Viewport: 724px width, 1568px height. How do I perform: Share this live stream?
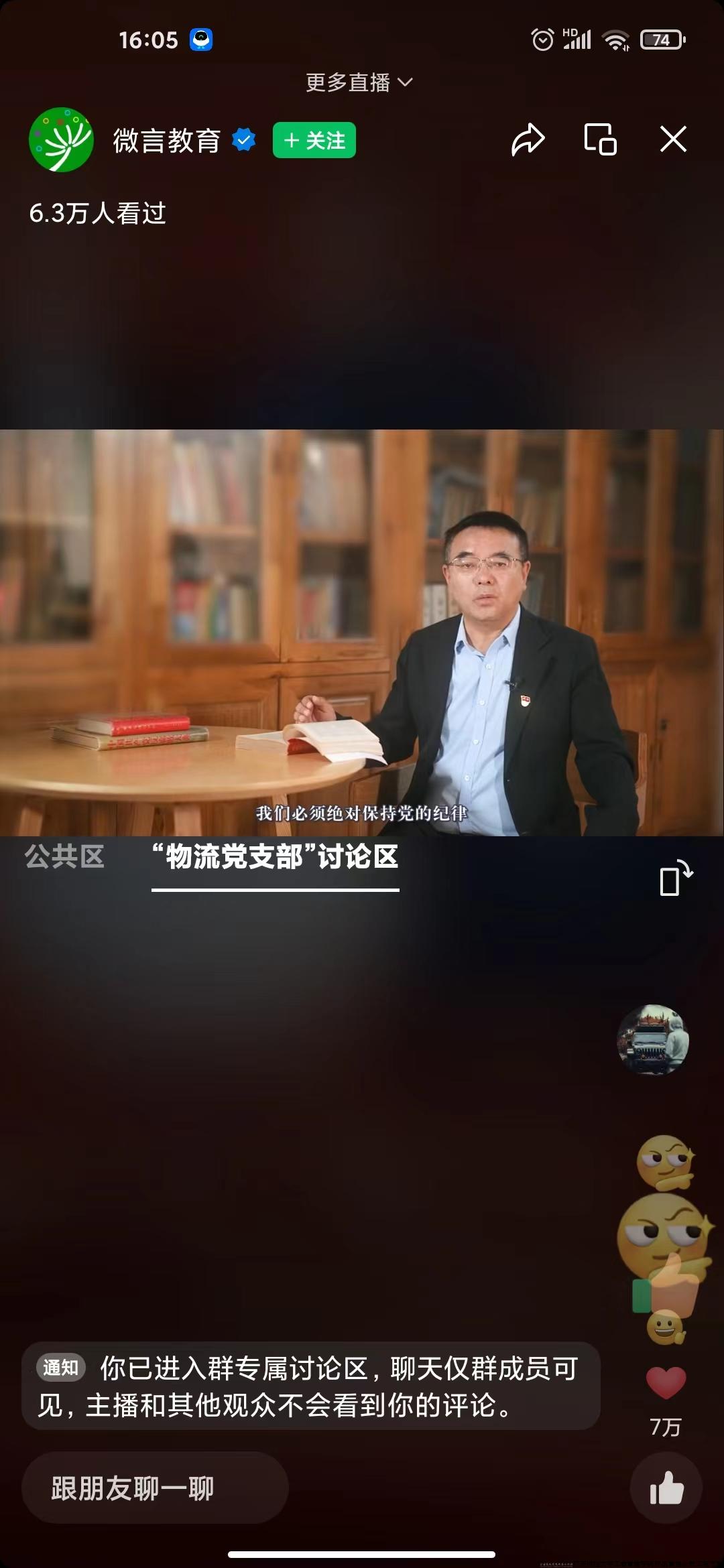(528, 140)
